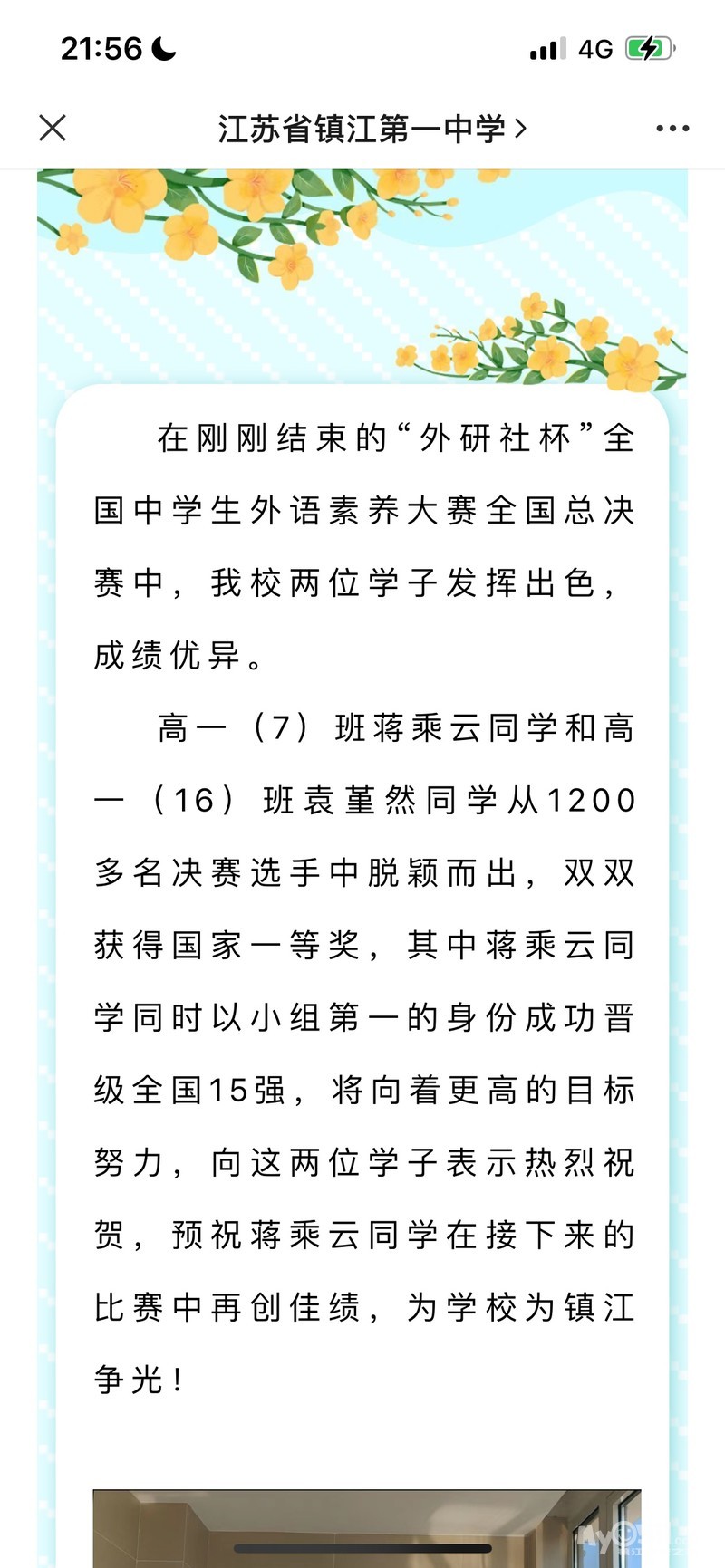Viewport: 725px width, 1568px height.
Task: Close the article page
Action: 53,128
